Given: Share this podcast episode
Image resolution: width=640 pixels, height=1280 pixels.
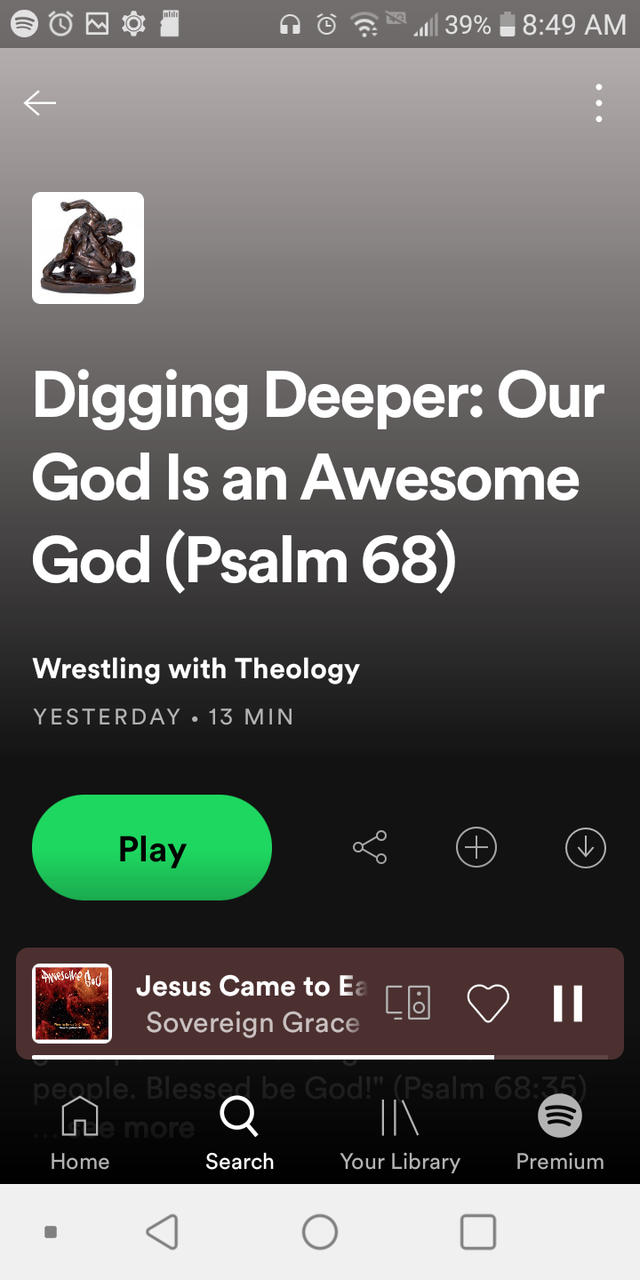Looking at the screenshot, I should [369, 848].
